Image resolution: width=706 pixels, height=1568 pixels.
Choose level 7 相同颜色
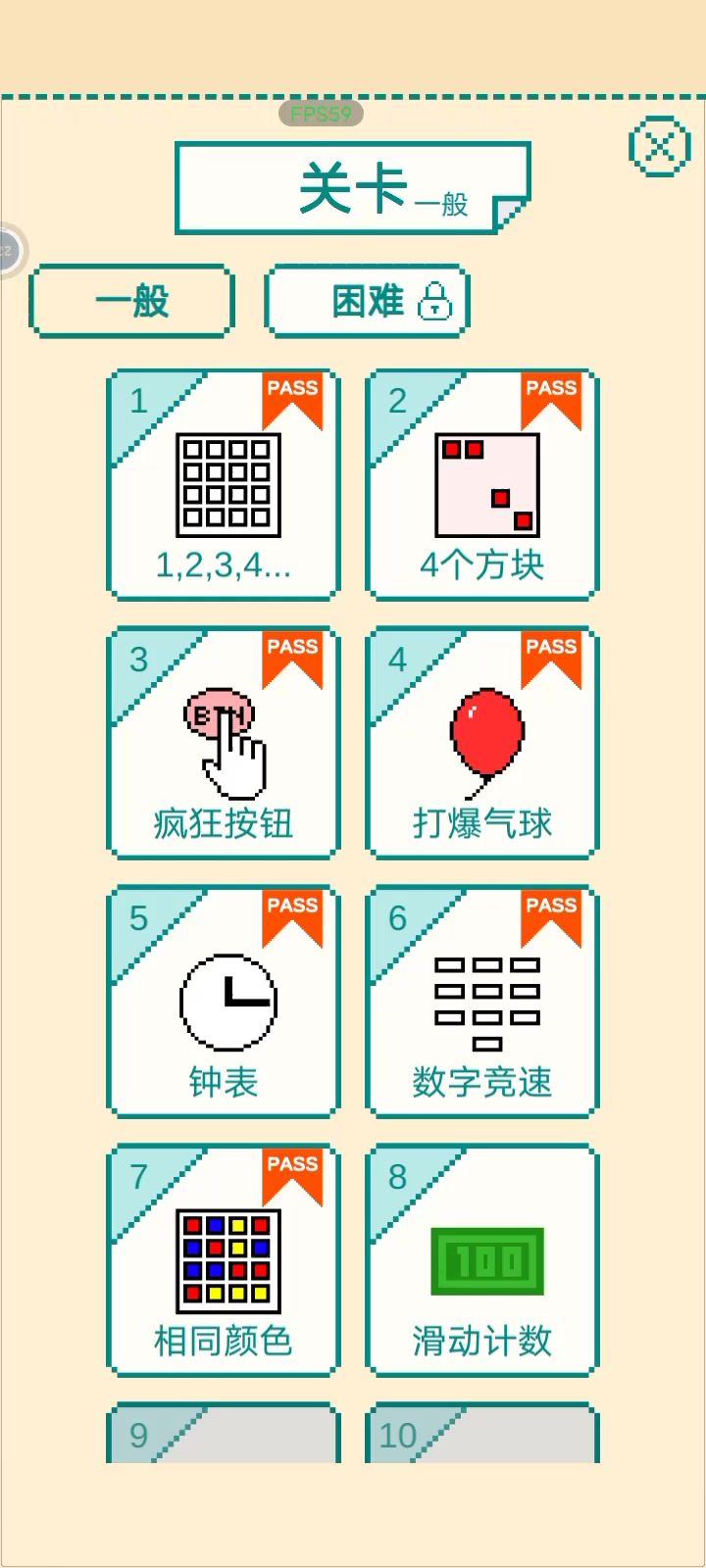[224, 1261]
